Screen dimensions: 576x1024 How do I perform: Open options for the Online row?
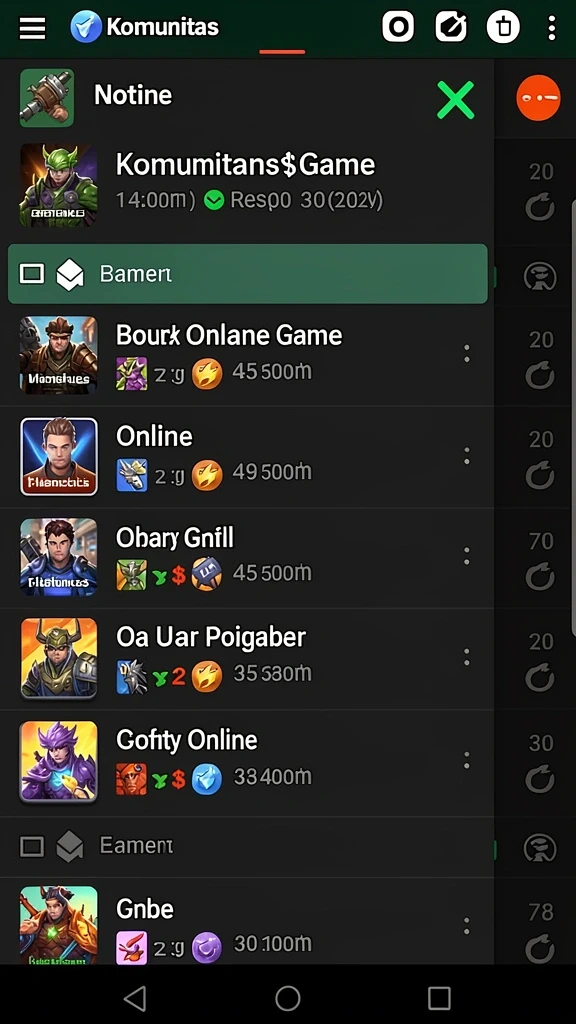point(466,456)
